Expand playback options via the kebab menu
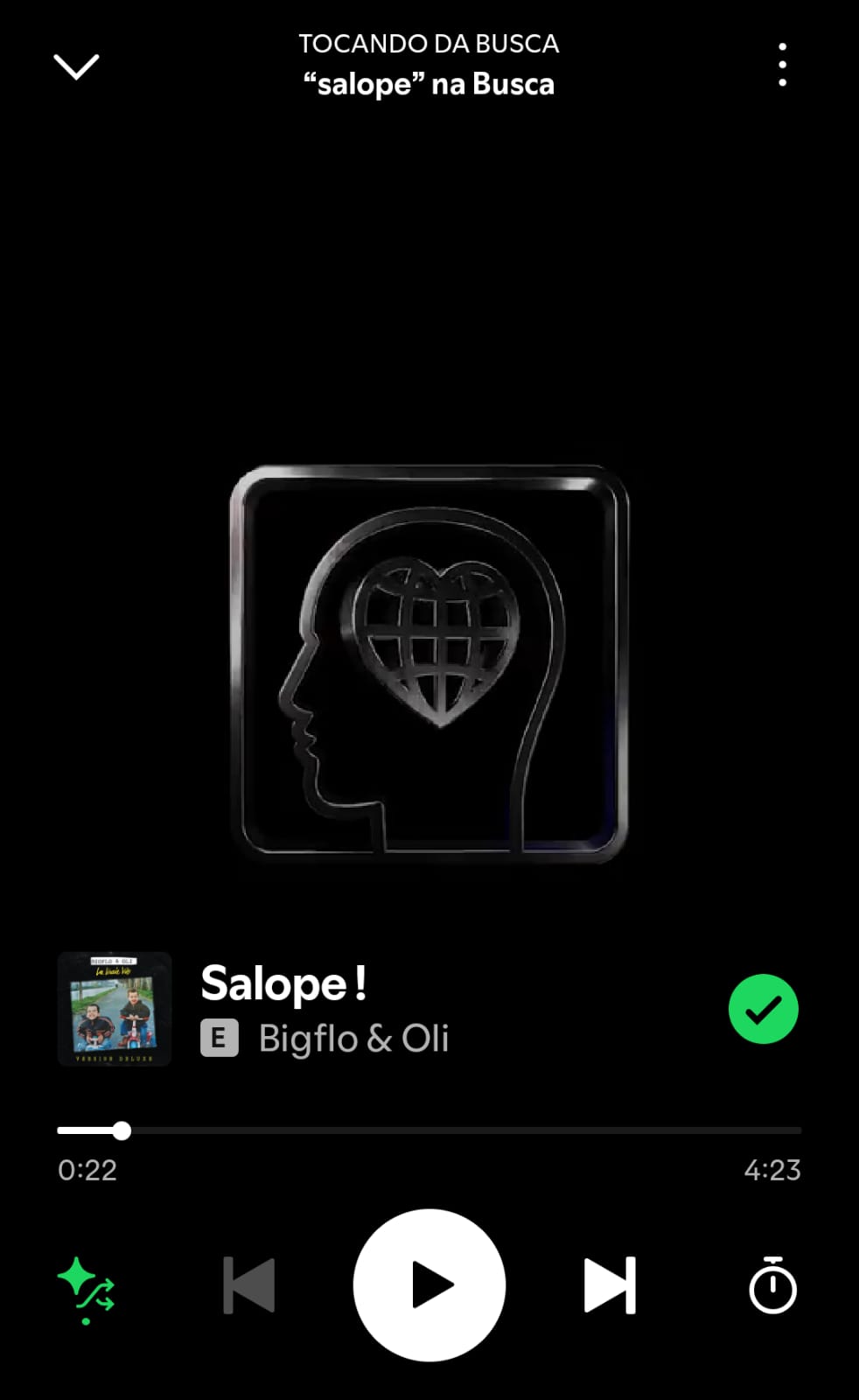Image resolution: width=859 pixels, height=1400 pixels. click(x=781, y=66)
